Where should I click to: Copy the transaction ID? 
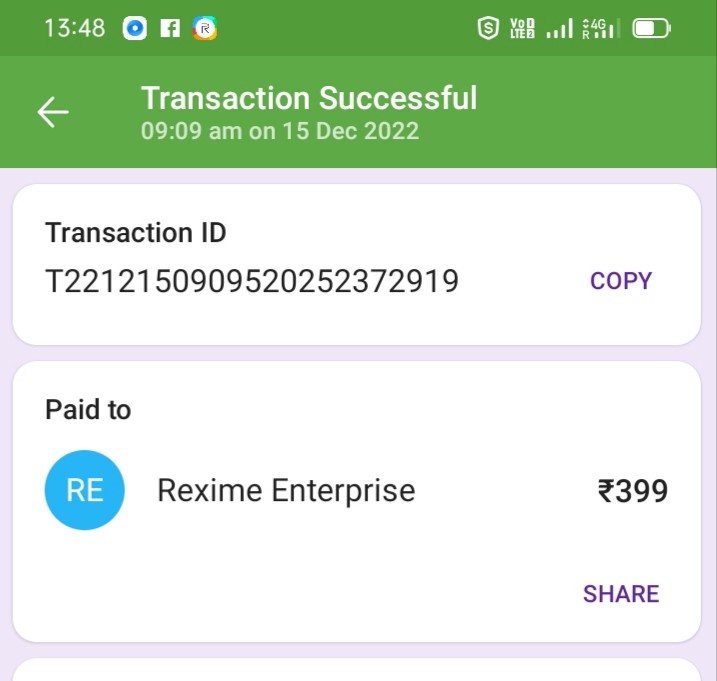click(x=620, y=281)
